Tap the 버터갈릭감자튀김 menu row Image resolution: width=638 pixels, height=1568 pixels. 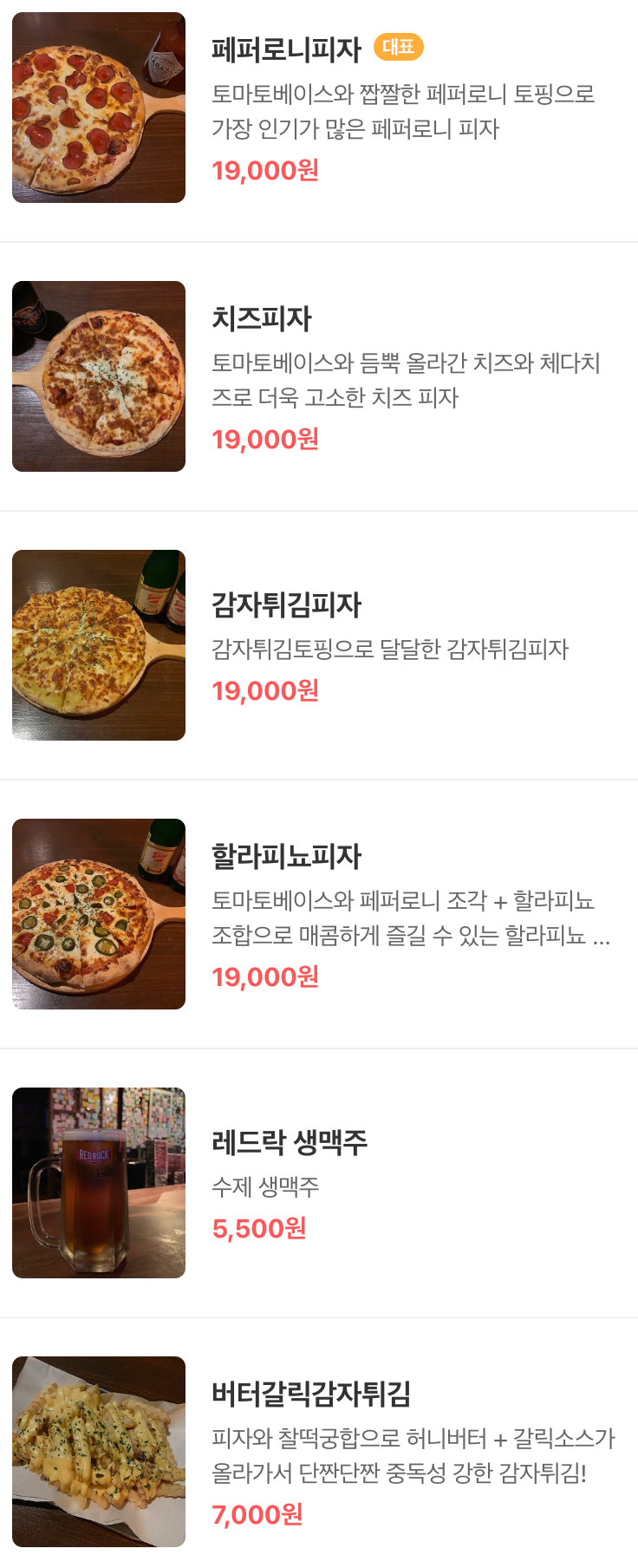click(311, 1394)
